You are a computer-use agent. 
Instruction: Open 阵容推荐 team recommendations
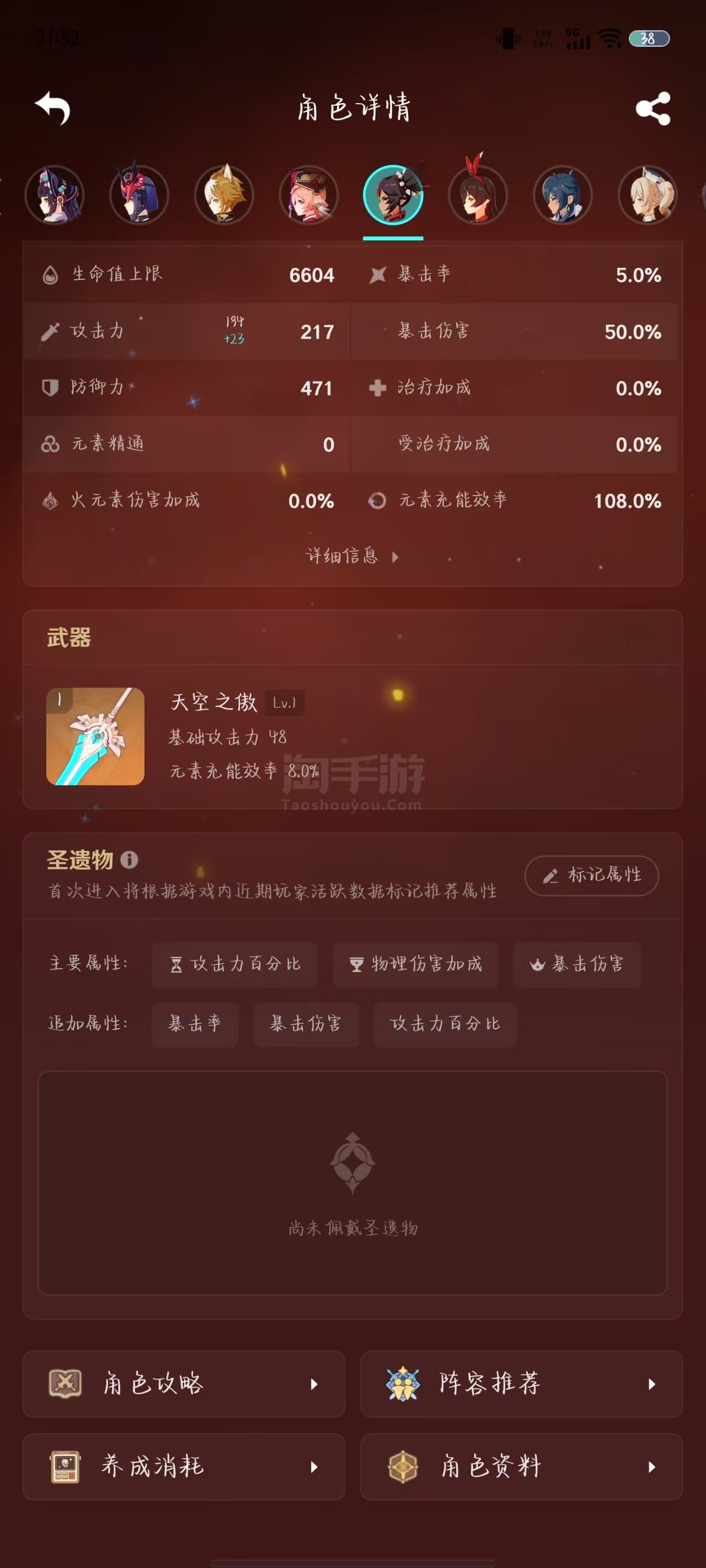pos(521,1383)
